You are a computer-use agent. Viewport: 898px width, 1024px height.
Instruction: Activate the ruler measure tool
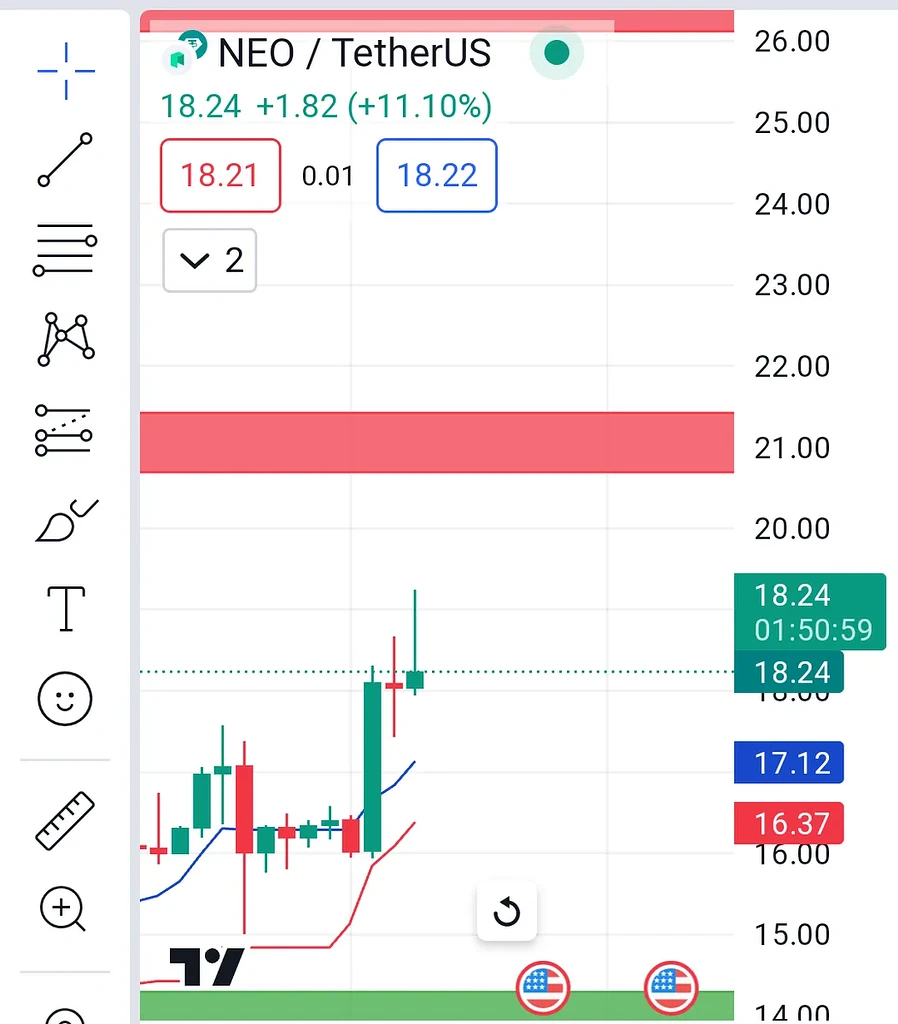pyautogui.click(x=65, y=820)
